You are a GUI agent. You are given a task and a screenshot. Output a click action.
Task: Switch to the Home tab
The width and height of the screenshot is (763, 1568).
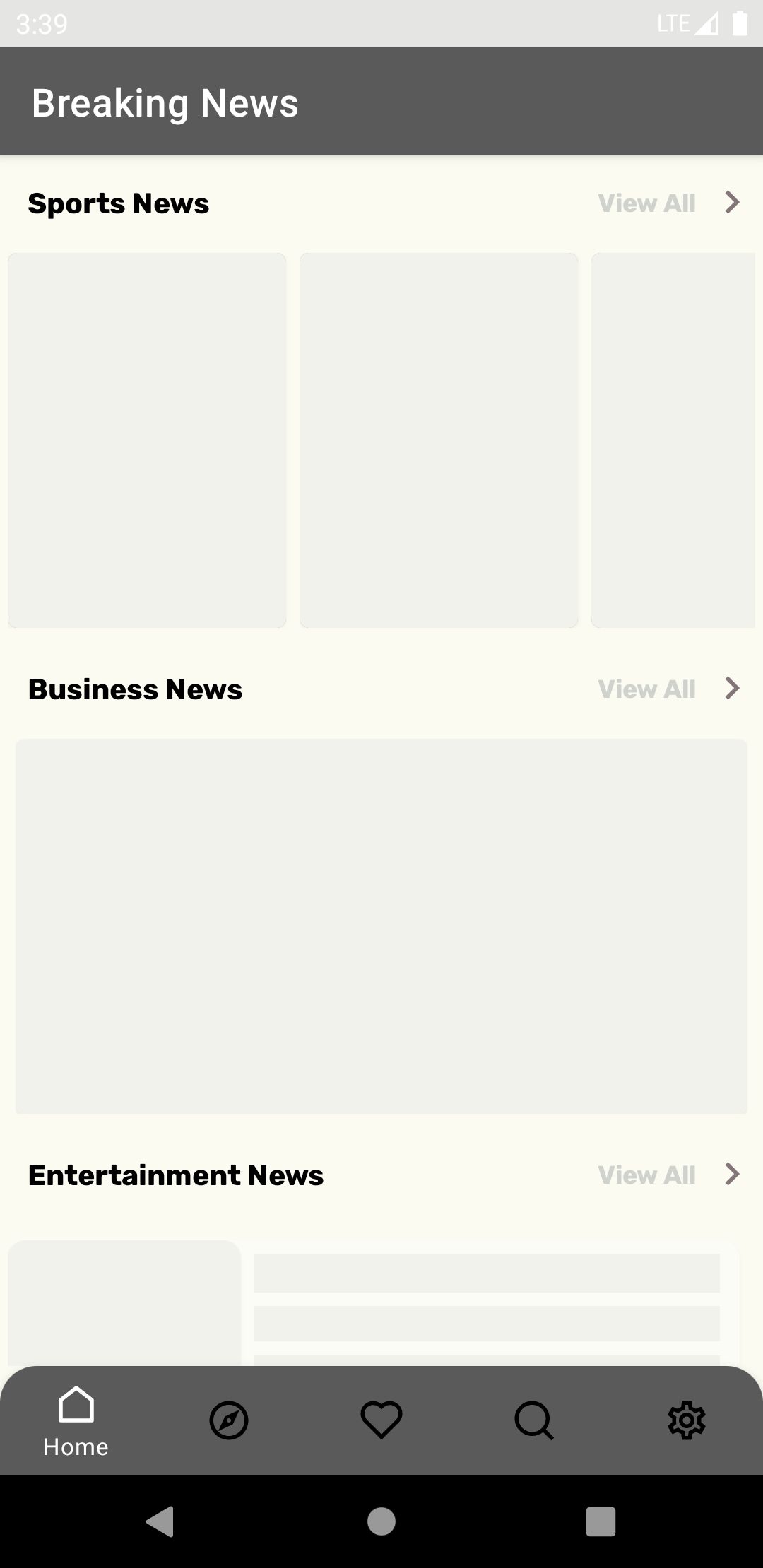(x=76, y=1421)
